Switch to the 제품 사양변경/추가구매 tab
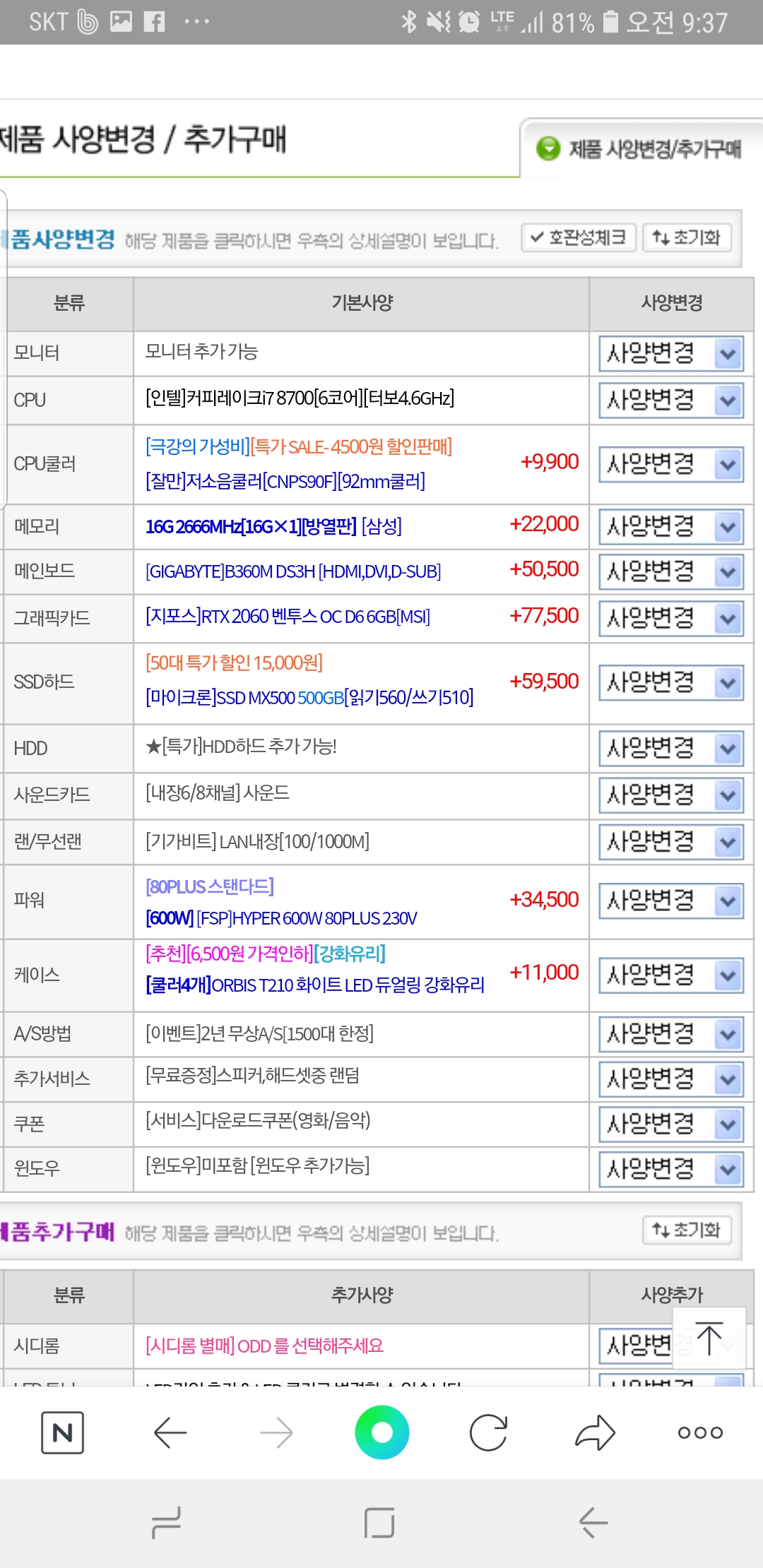Screen dimensions: 763x1568 (640, 149)
